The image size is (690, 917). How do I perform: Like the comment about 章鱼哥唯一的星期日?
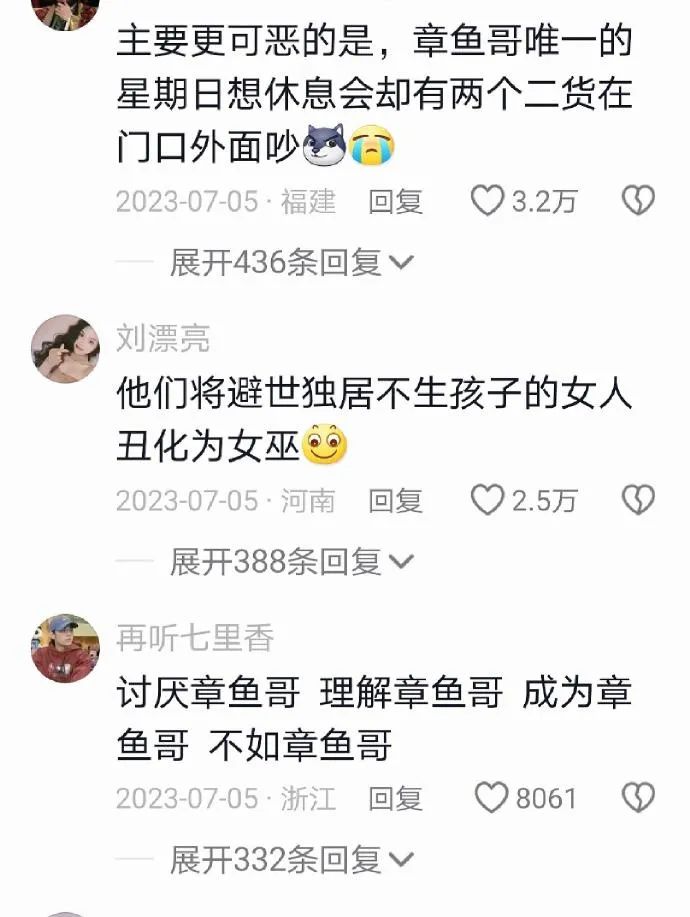tap(488, 202)
